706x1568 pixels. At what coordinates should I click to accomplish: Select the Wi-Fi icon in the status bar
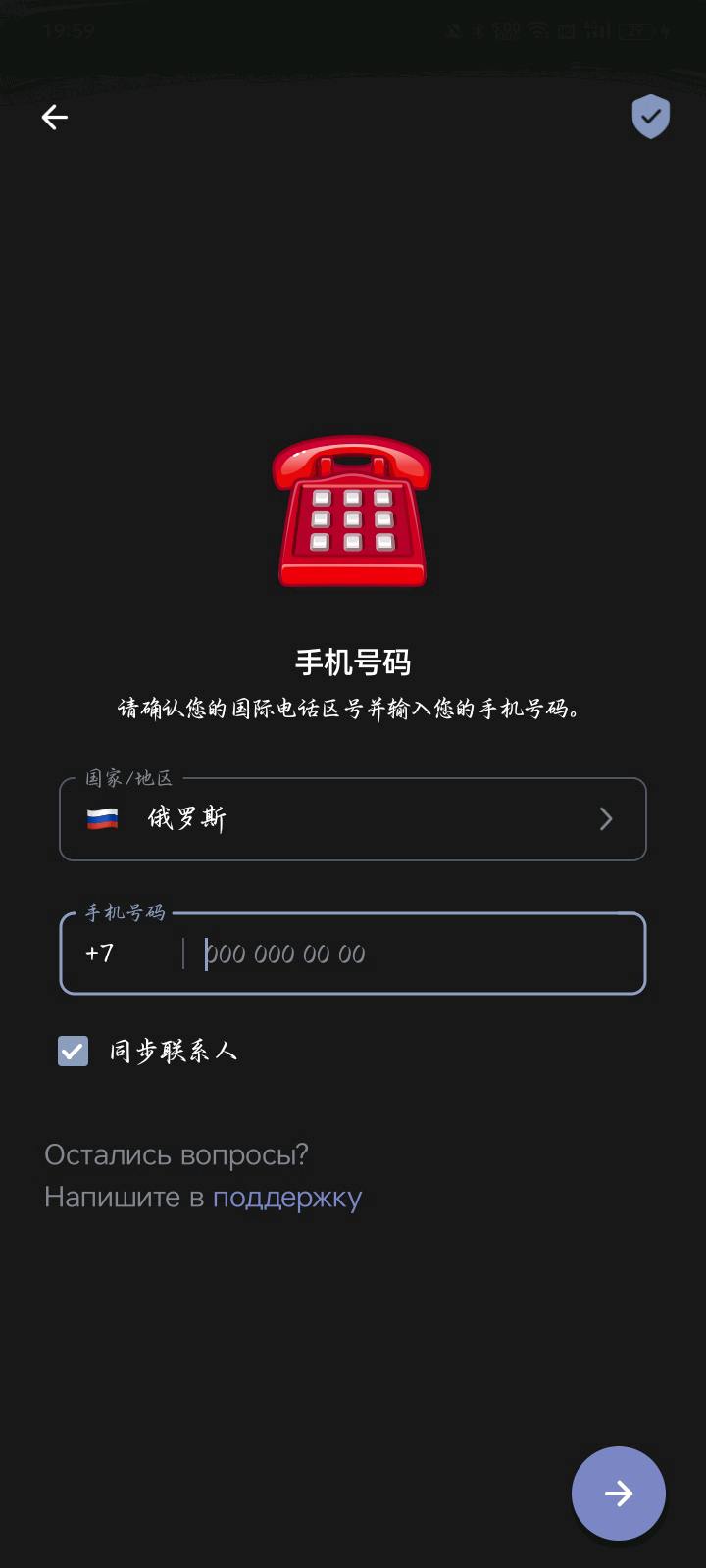click(x=536, y=31)
